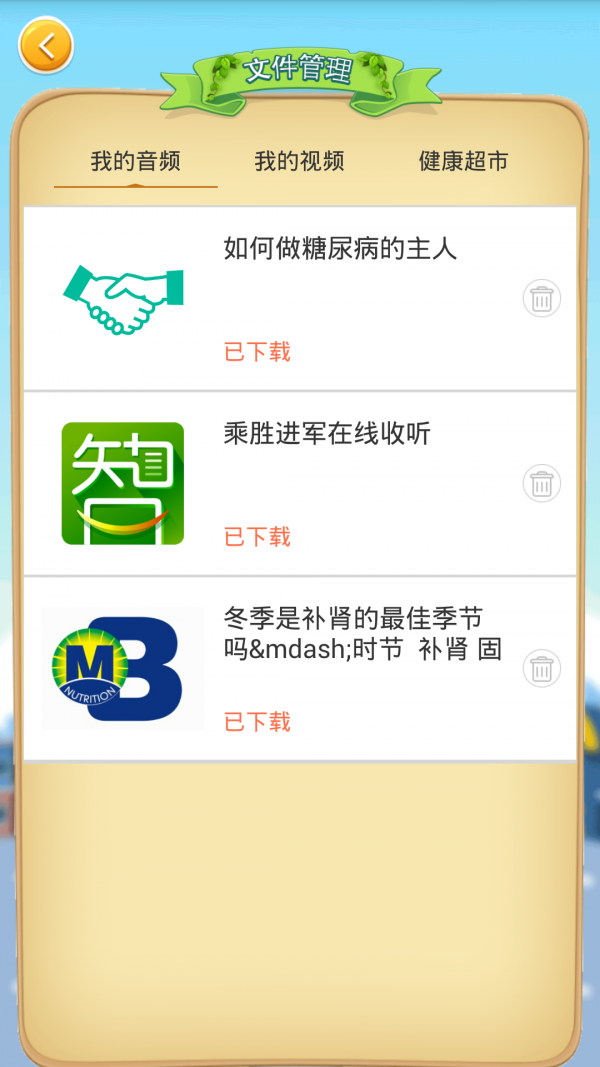The image size is (600, 1067).
Task: Delete 冬季是补肾的最佳季节吗 with trash icon
Action: coord(542,669)
